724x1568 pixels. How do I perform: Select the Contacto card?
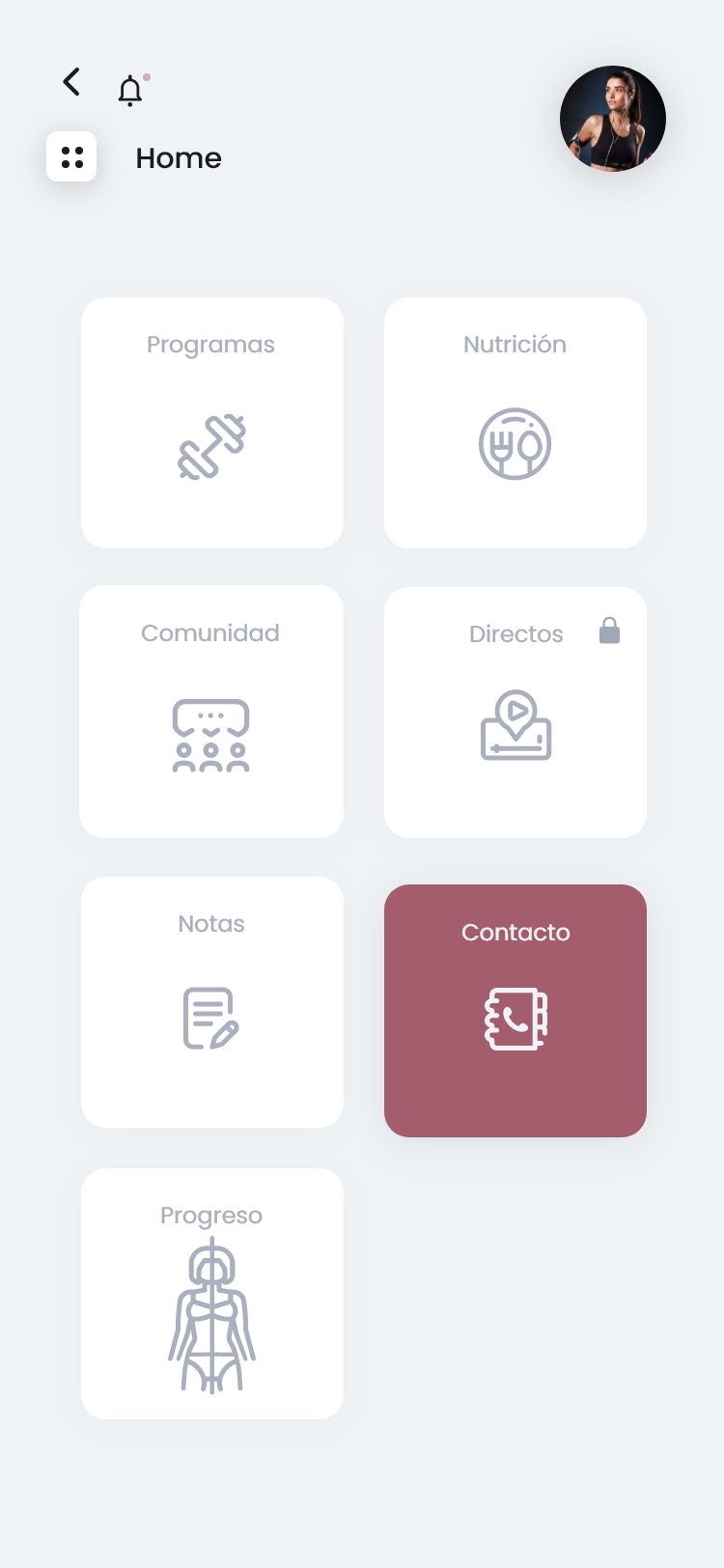515,1010
